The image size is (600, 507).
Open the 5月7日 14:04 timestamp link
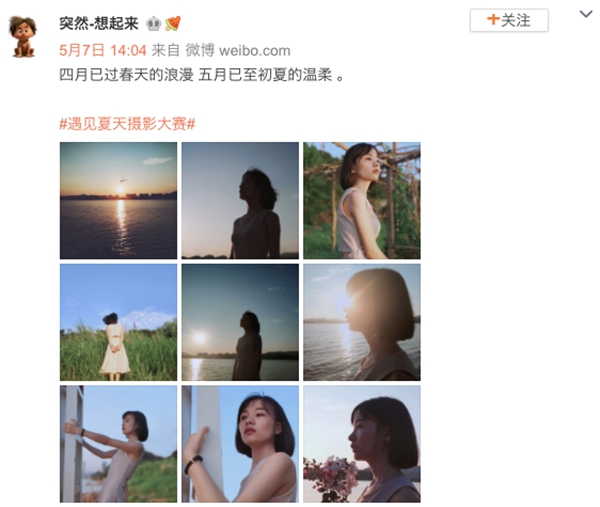[x=103, y=50]
